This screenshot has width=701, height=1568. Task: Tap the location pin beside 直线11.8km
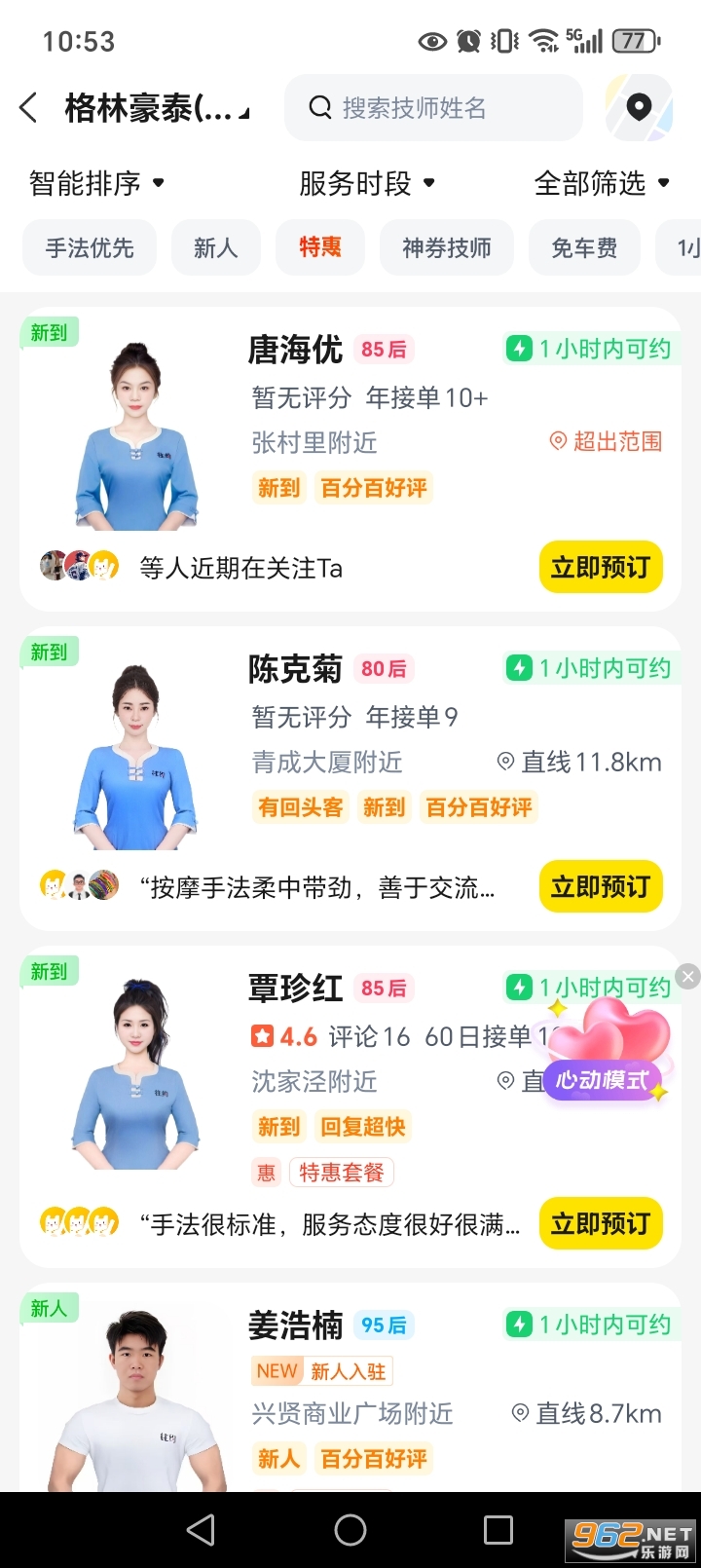[x=504, y=763]
